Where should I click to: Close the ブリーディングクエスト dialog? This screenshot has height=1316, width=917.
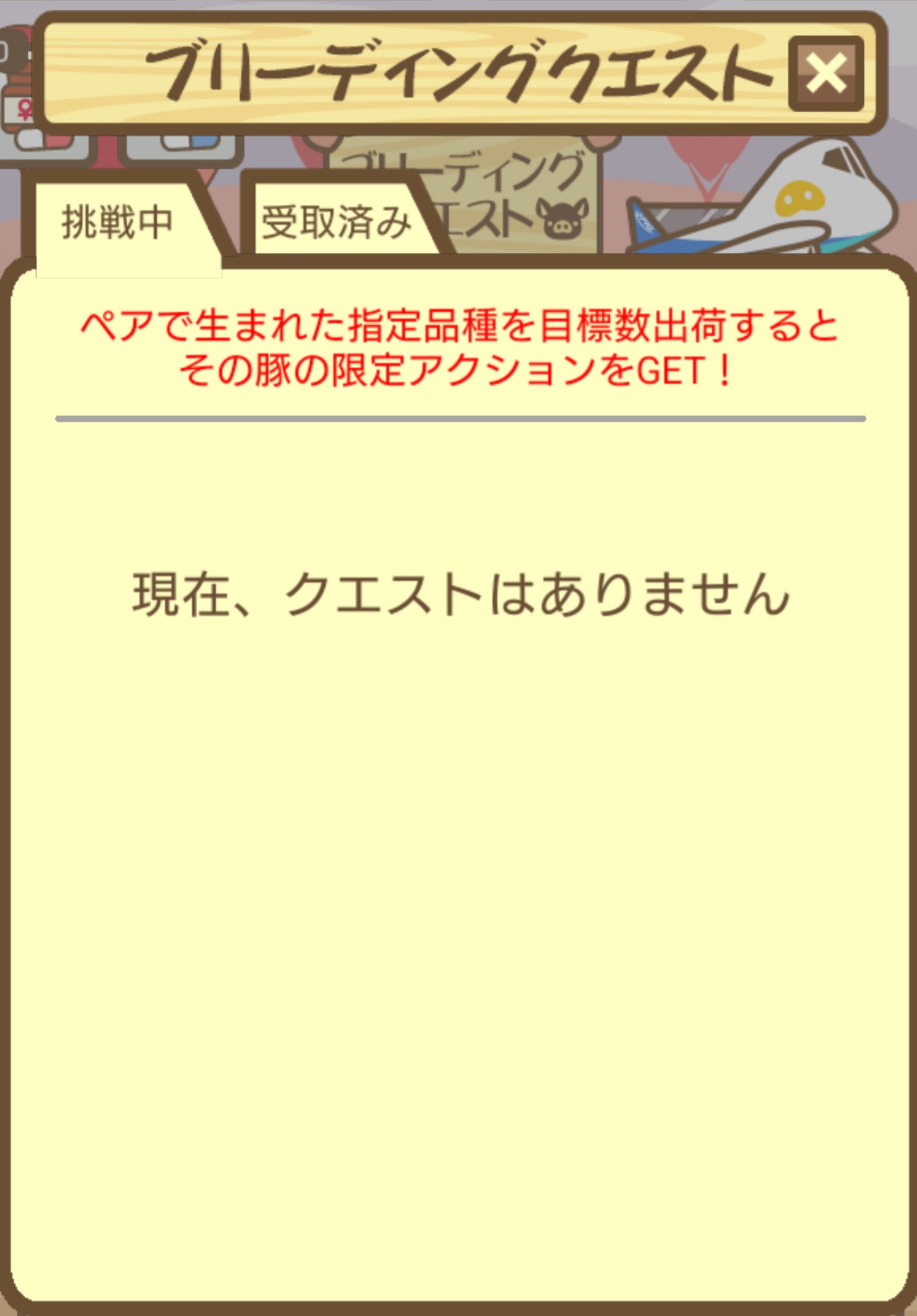[x=826, y=73]
